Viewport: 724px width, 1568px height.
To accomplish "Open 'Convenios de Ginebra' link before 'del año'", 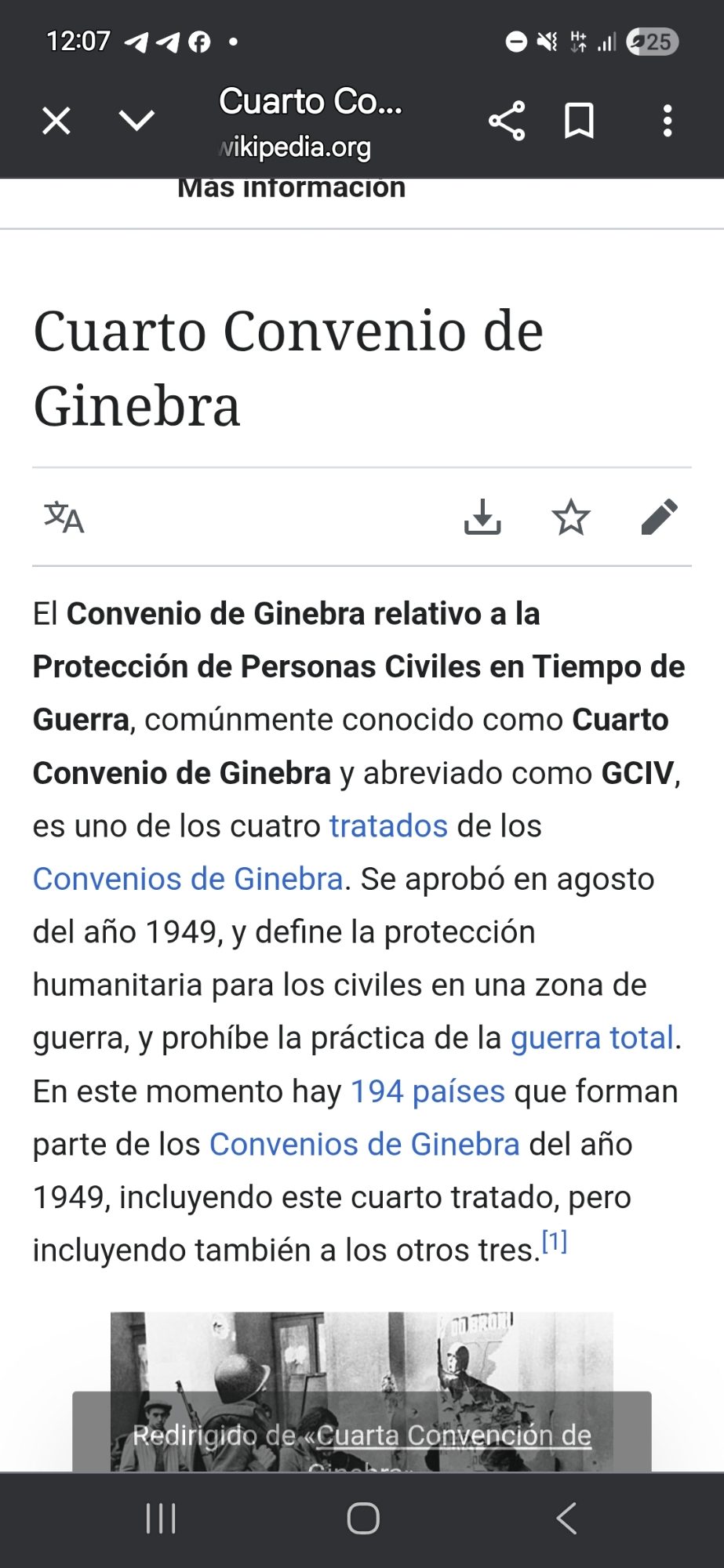I will [365, 1145].
